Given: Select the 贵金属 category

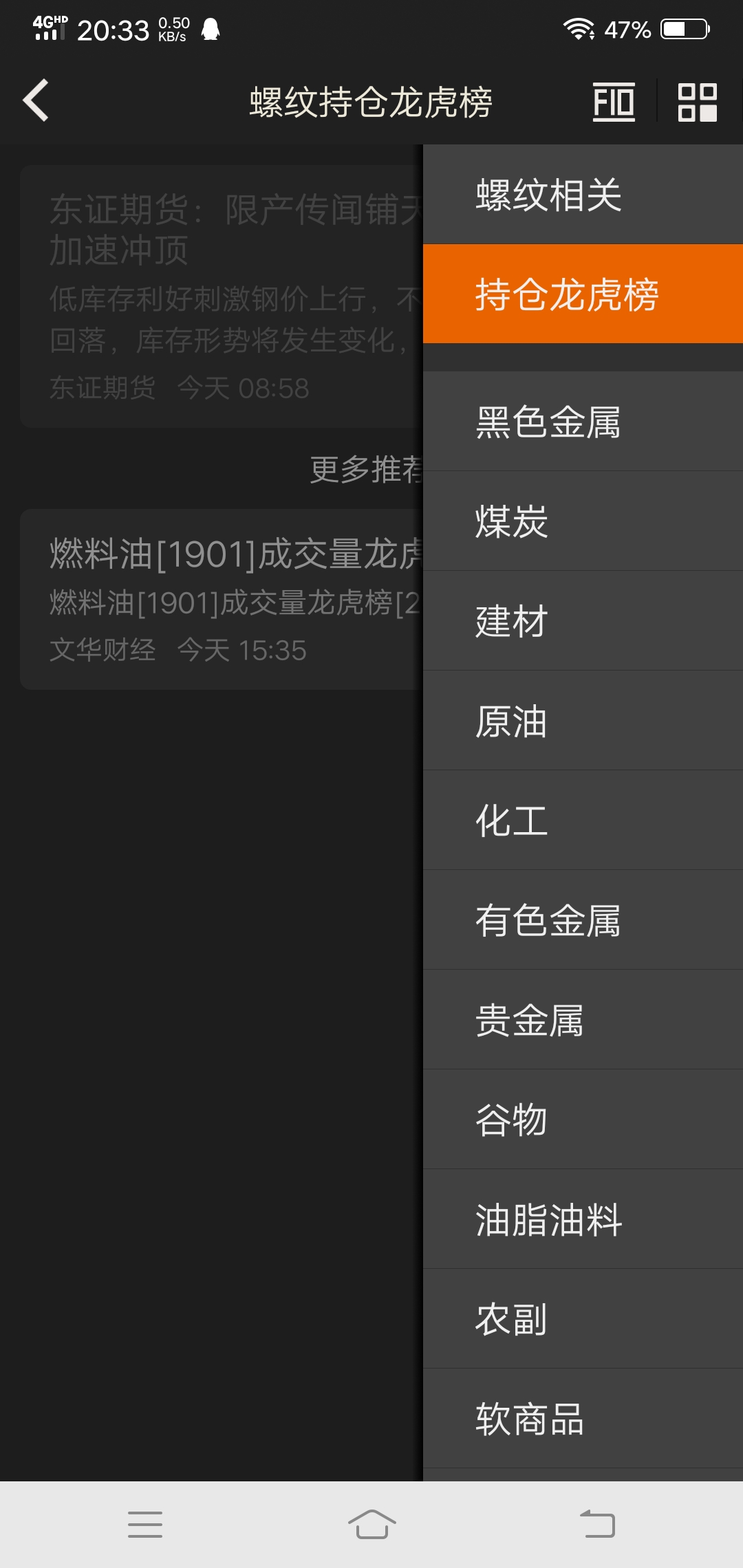Looking at the screenshot, I should click(582, 1020).
